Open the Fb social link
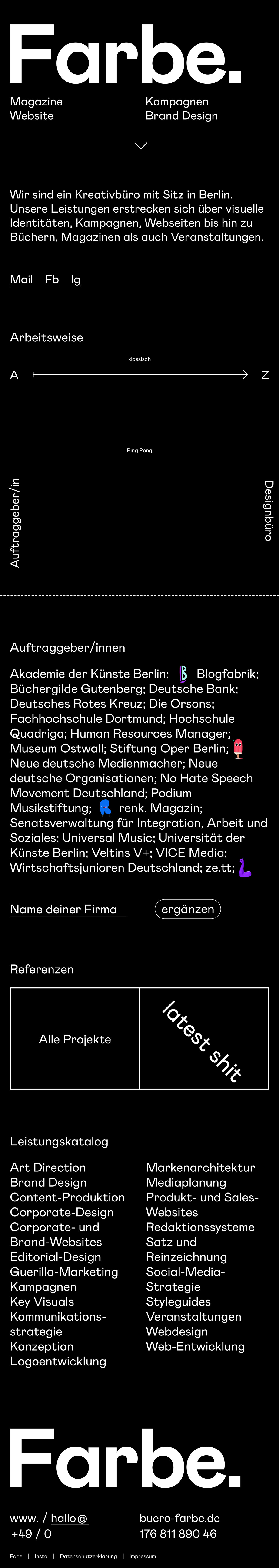The width and height of the screenshot is (279, 1568). pyautogui.click(x=52, y=279)
